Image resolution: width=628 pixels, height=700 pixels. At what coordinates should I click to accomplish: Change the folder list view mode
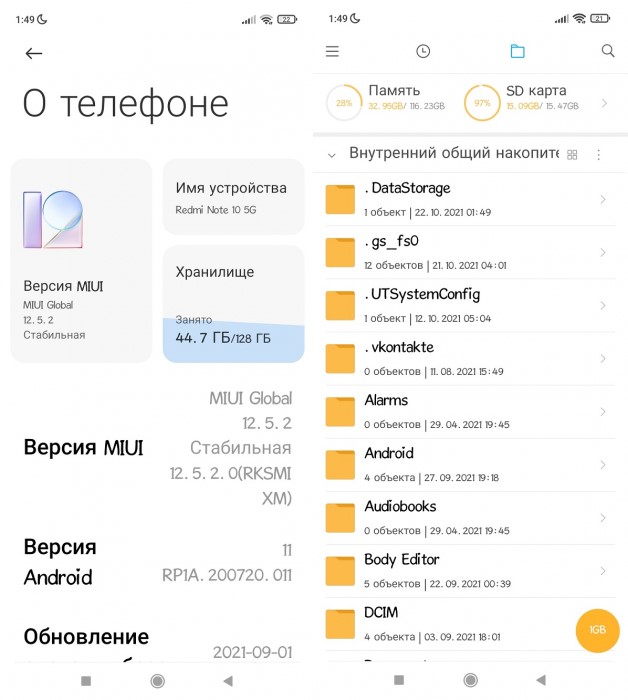tap(572, 155)
